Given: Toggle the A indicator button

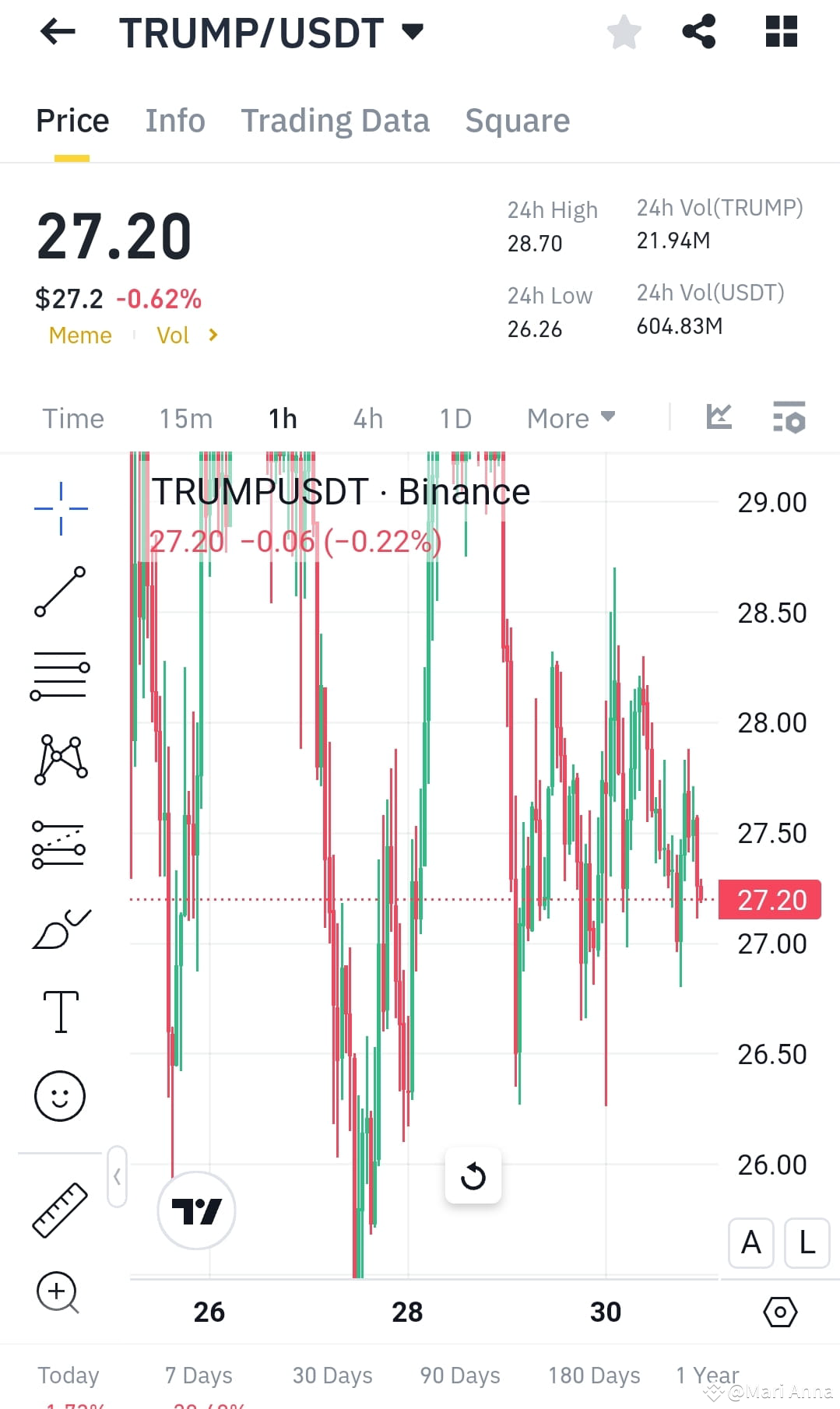Looking at the screenshot, I should pyautogui.click(x=750, y=1243).
